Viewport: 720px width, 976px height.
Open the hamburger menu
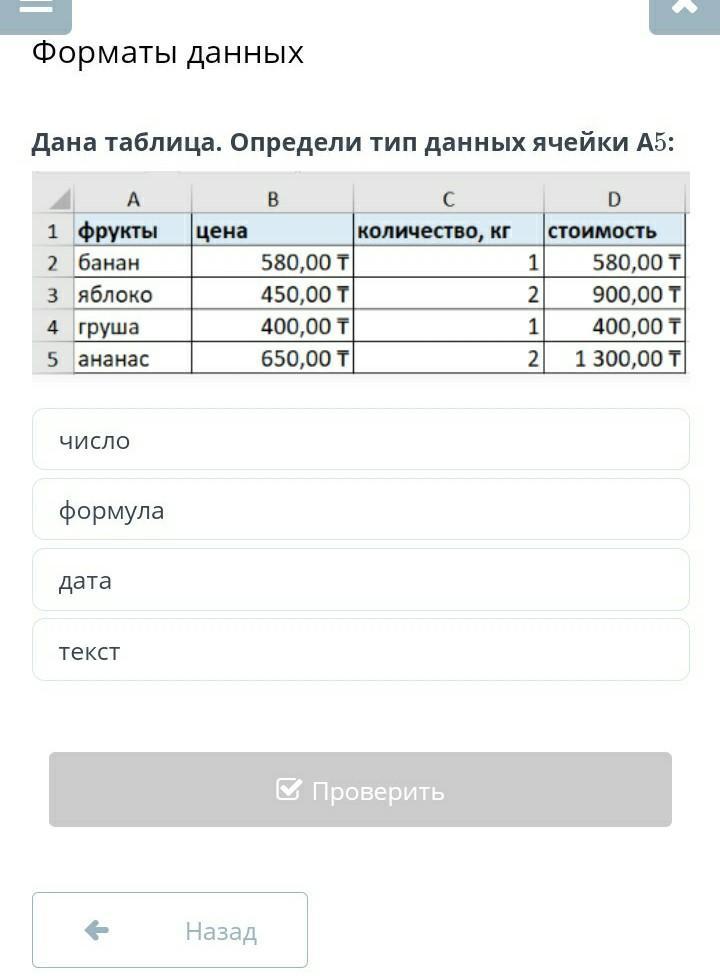[35, 10]
